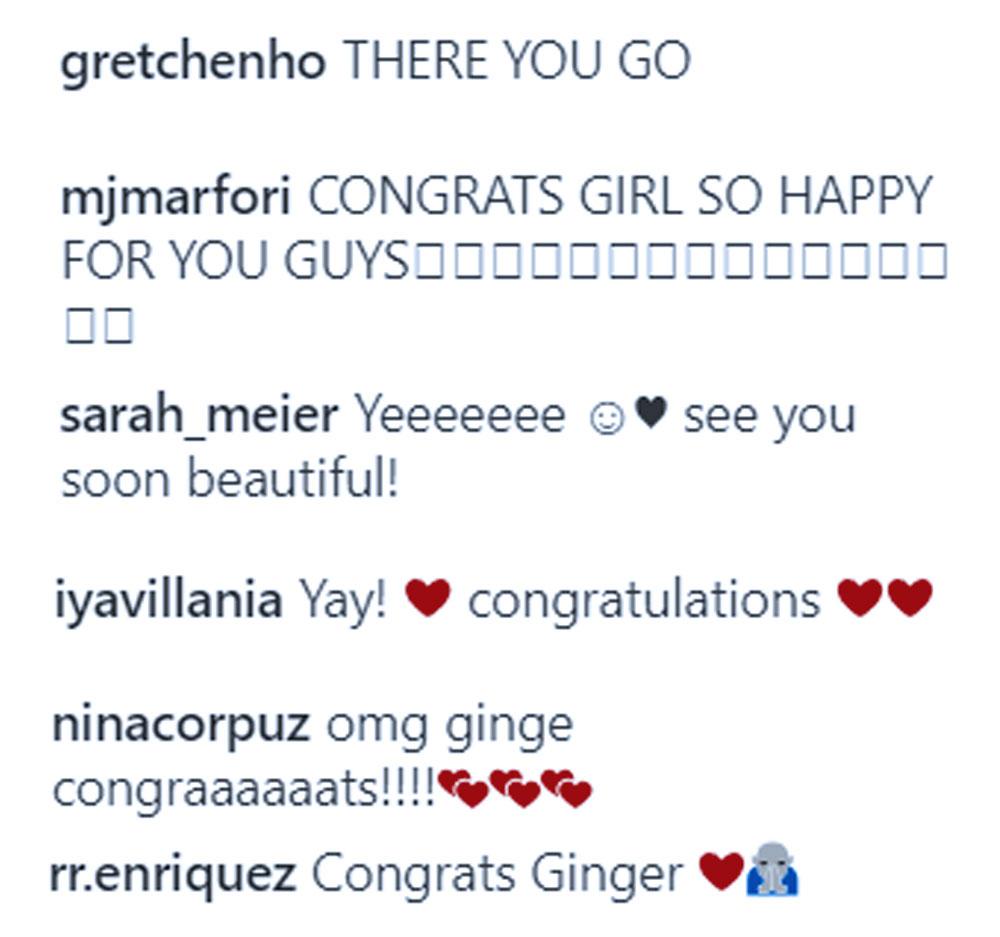
Task: Select the rr.enriquez username
Action: [172, 875]
